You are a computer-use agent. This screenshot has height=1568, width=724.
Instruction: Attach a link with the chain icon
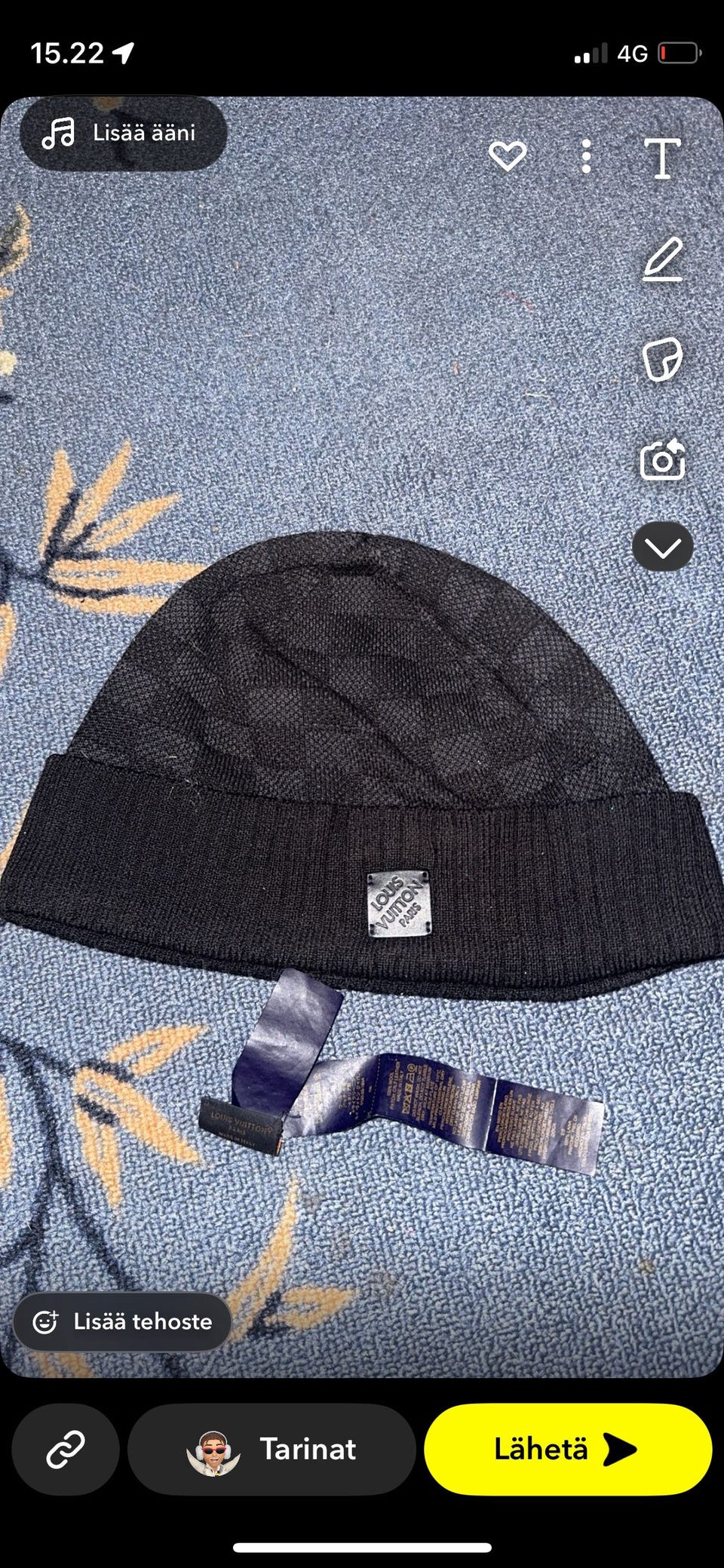(x=66, y=1449)
